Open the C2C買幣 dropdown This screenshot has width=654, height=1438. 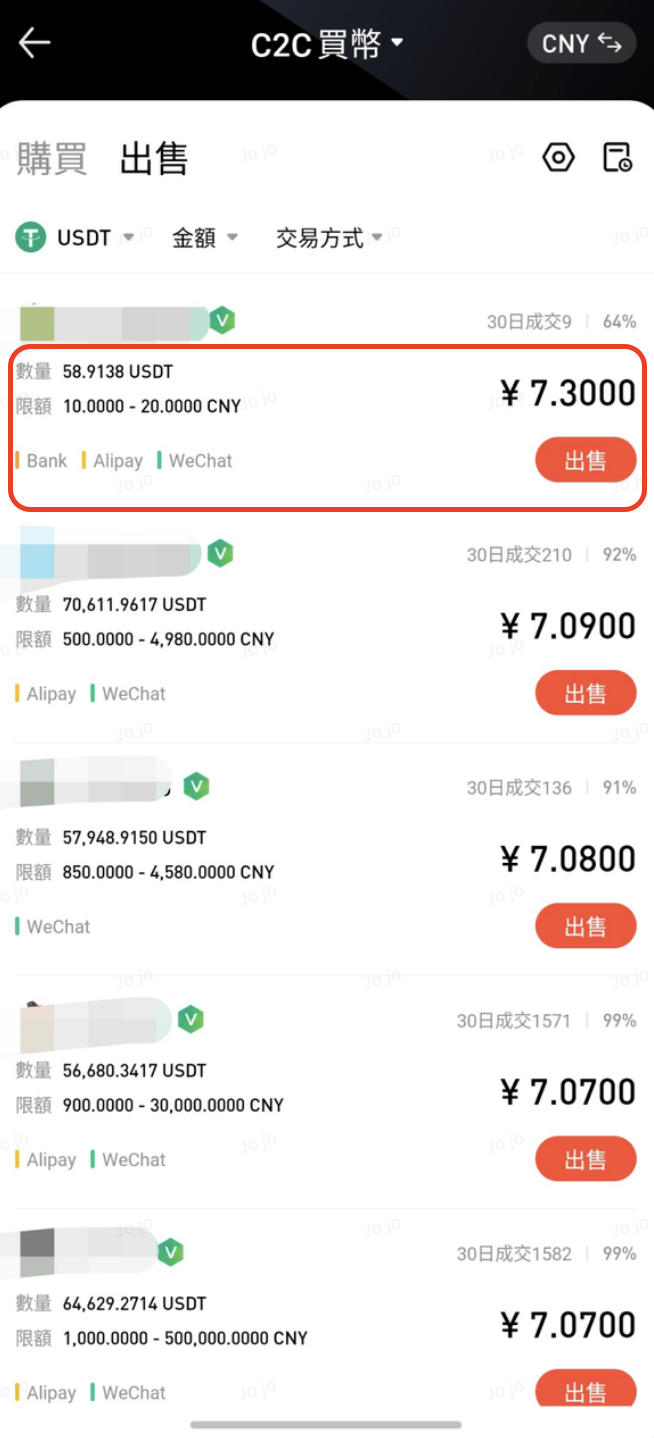326,44
